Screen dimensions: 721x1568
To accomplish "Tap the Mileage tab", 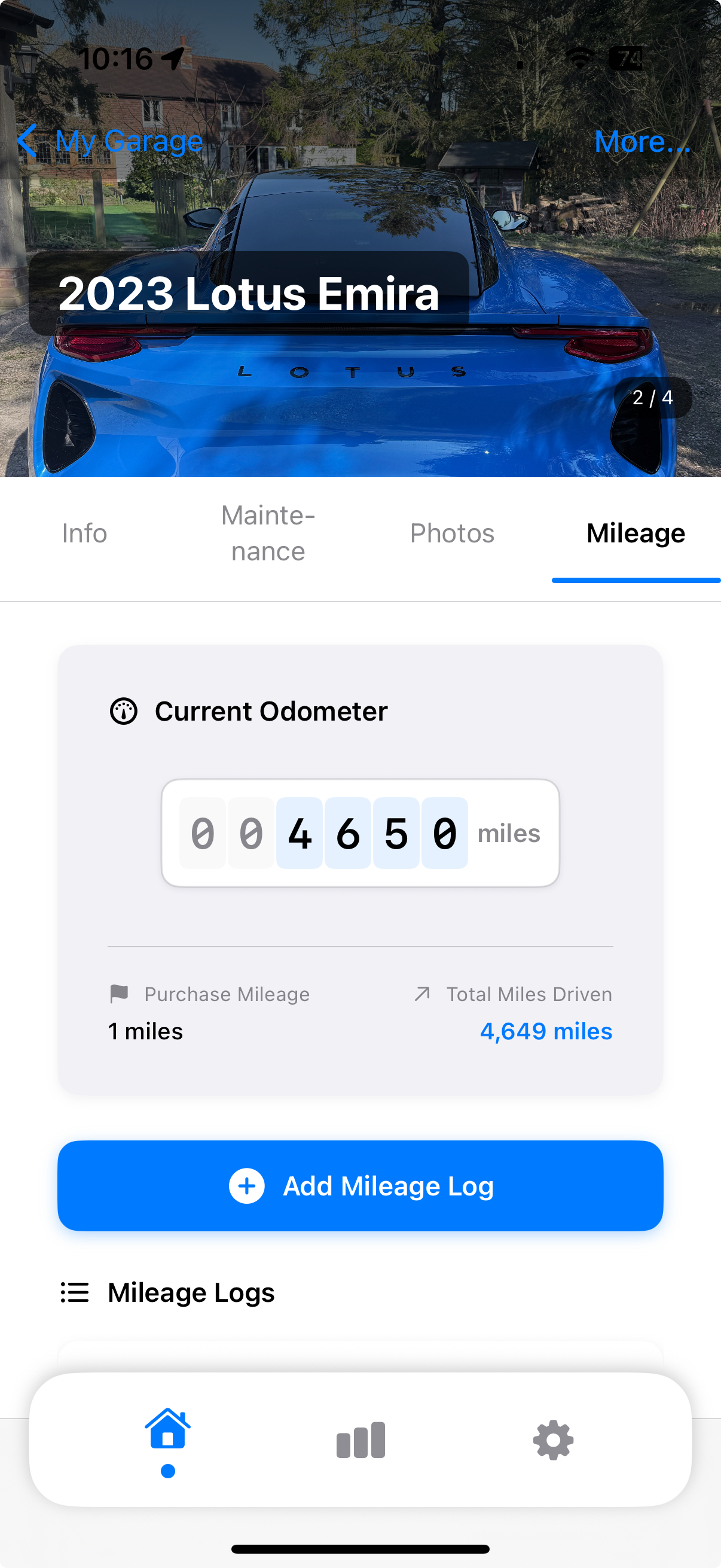I will (636, 533).
